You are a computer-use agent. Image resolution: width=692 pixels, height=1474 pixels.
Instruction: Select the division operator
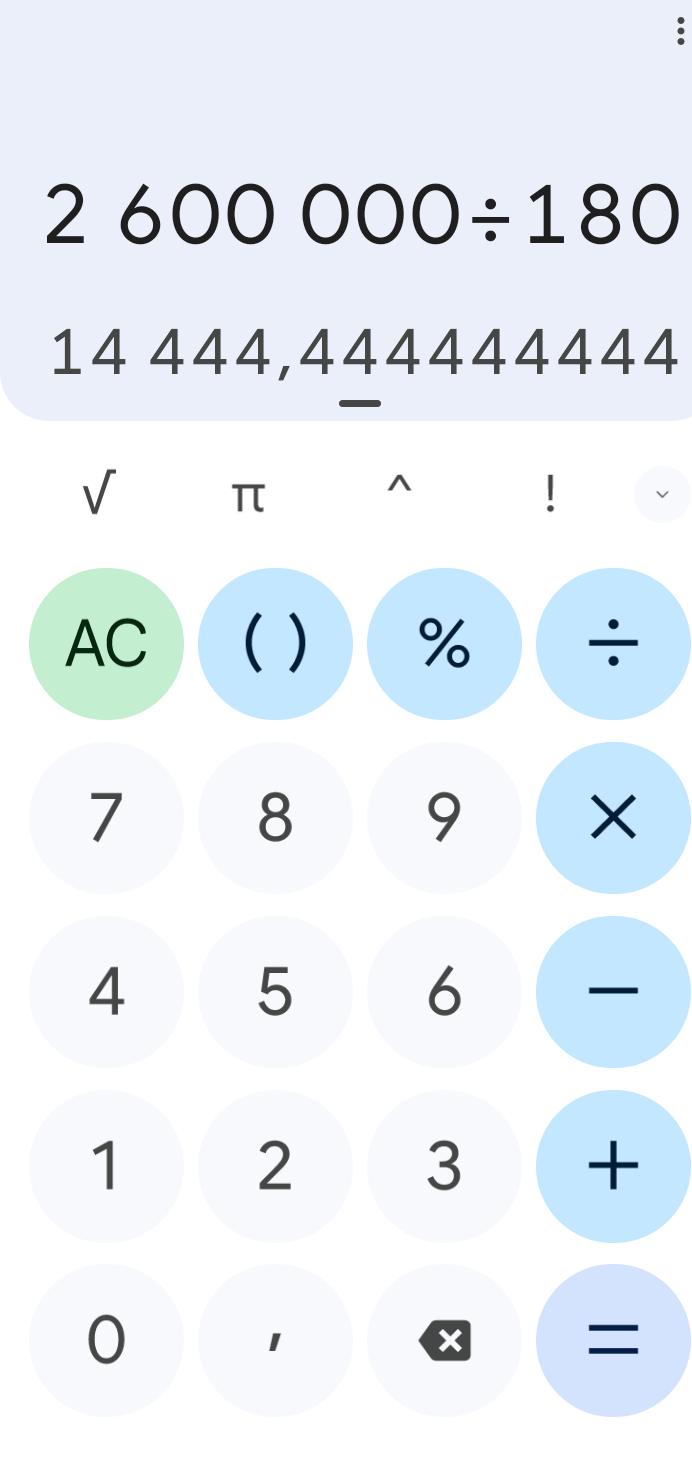coord(613,644)
